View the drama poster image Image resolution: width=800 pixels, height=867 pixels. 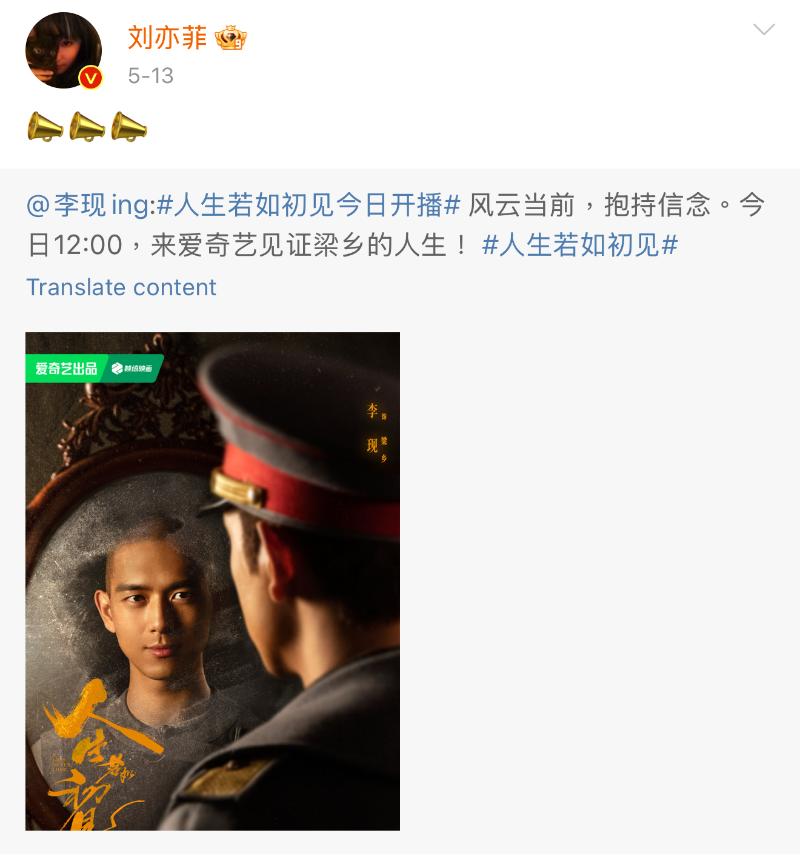click(213, 580)
